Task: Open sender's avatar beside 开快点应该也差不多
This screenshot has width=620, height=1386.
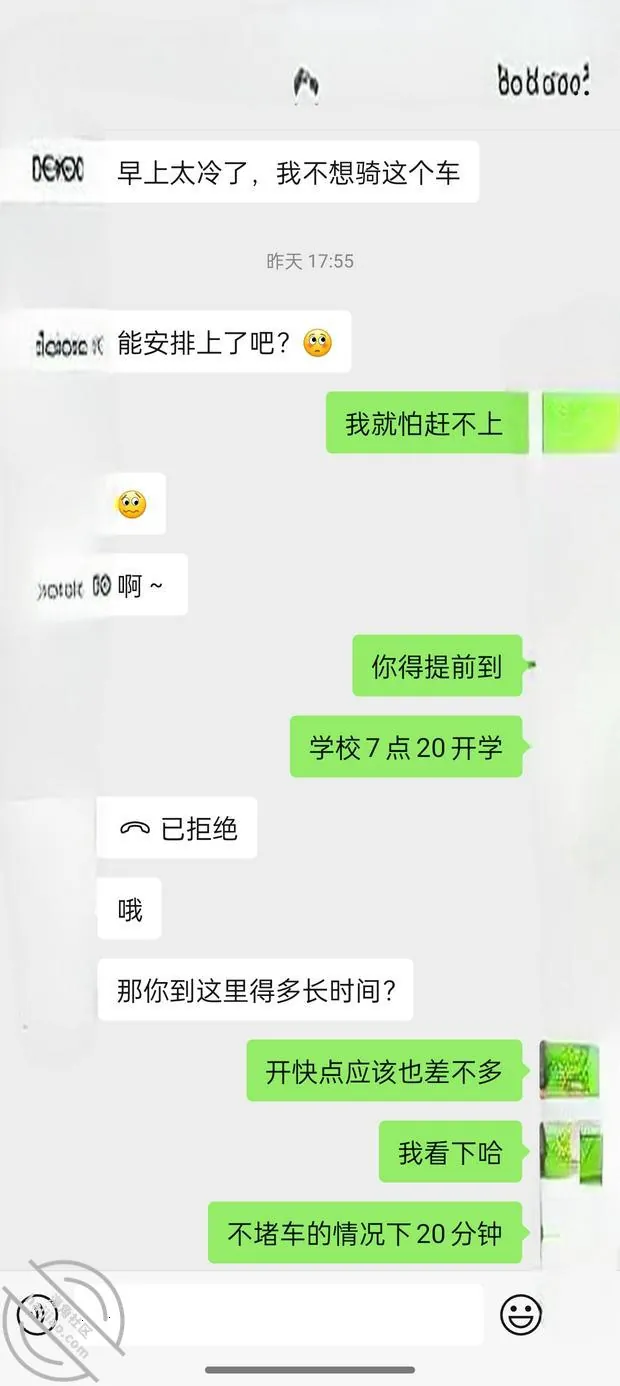Action: pyautogui.click(x=571, y=1070)
